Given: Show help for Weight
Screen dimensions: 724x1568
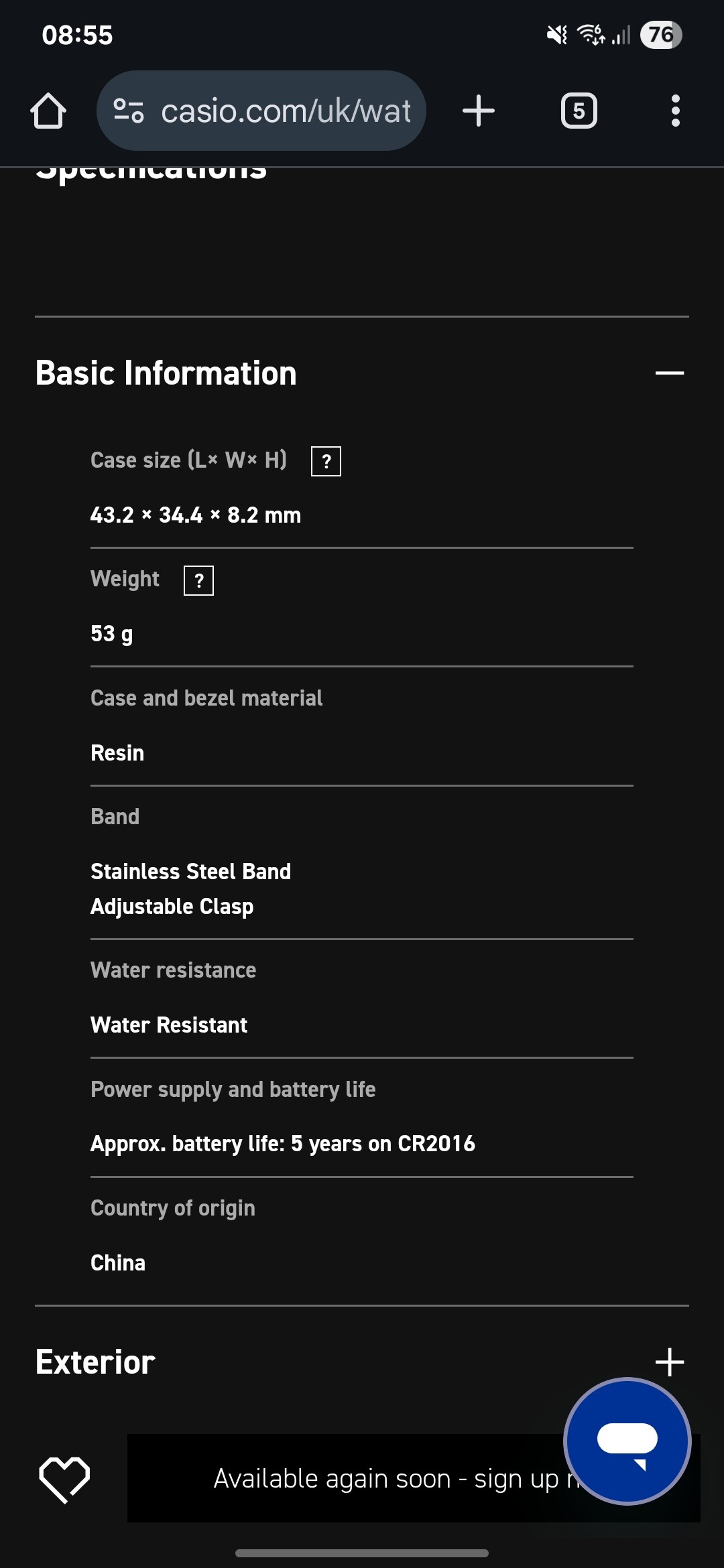Looking at the screenshot, I should [198, 580].
